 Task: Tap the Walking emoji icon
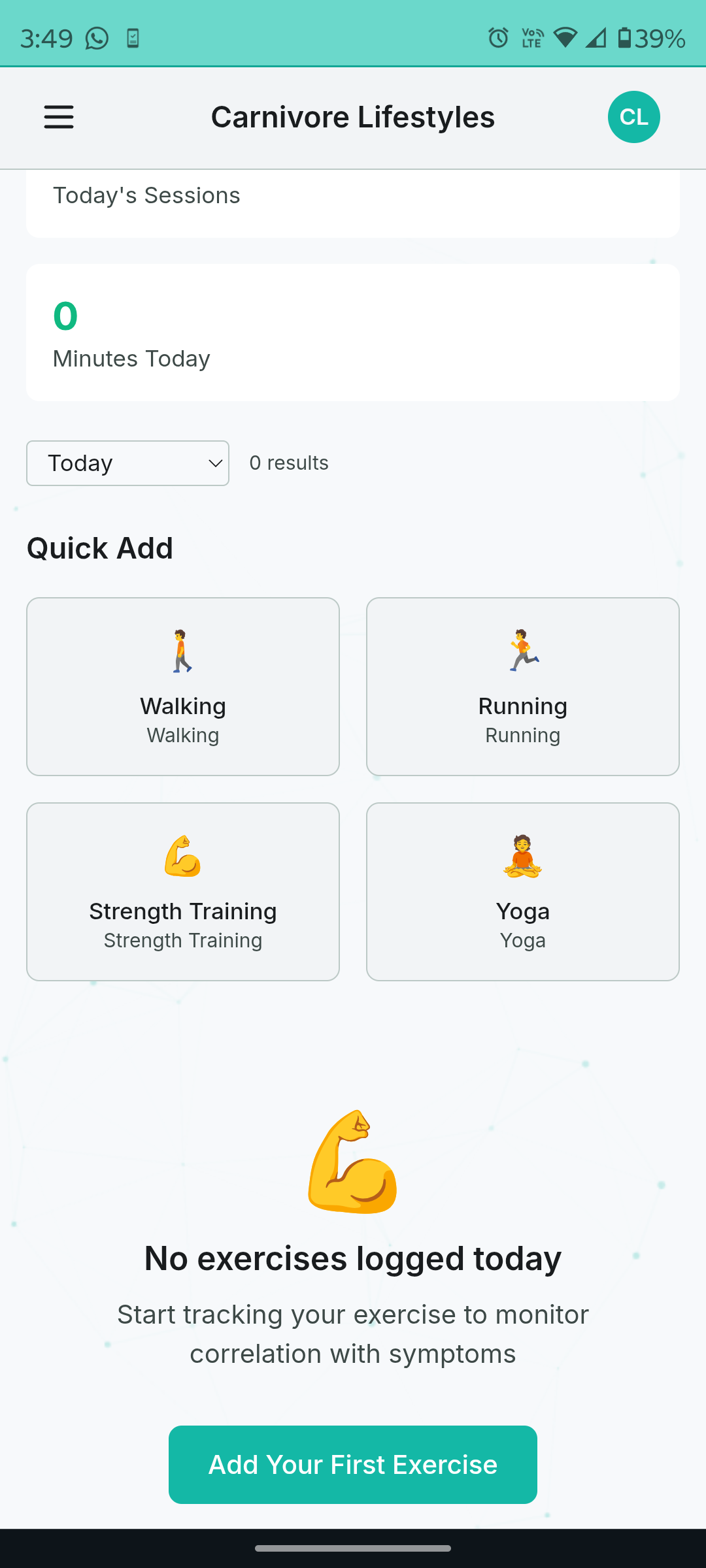coord(182,651)
